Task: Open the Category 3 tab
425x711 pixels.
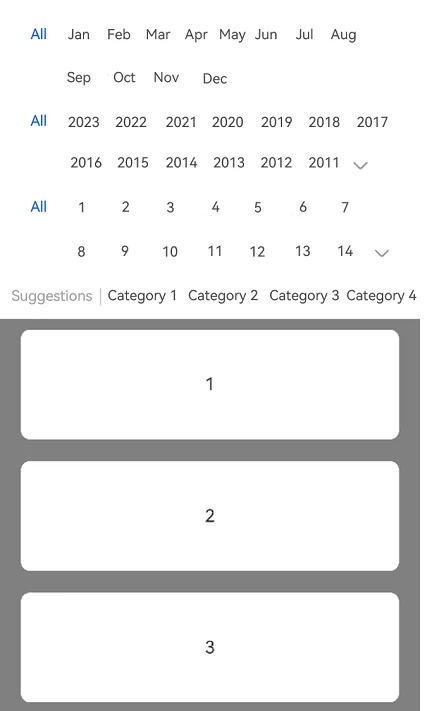Action: pos(304,296)
